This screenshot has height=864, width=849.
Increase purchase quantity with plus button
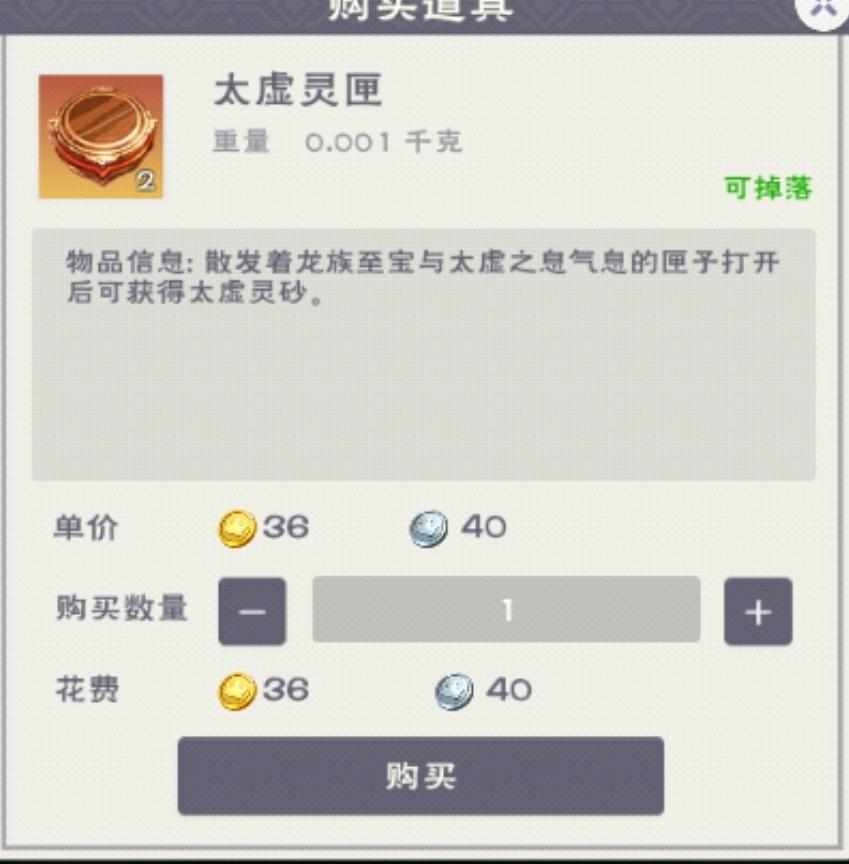[x=758, y=611]
